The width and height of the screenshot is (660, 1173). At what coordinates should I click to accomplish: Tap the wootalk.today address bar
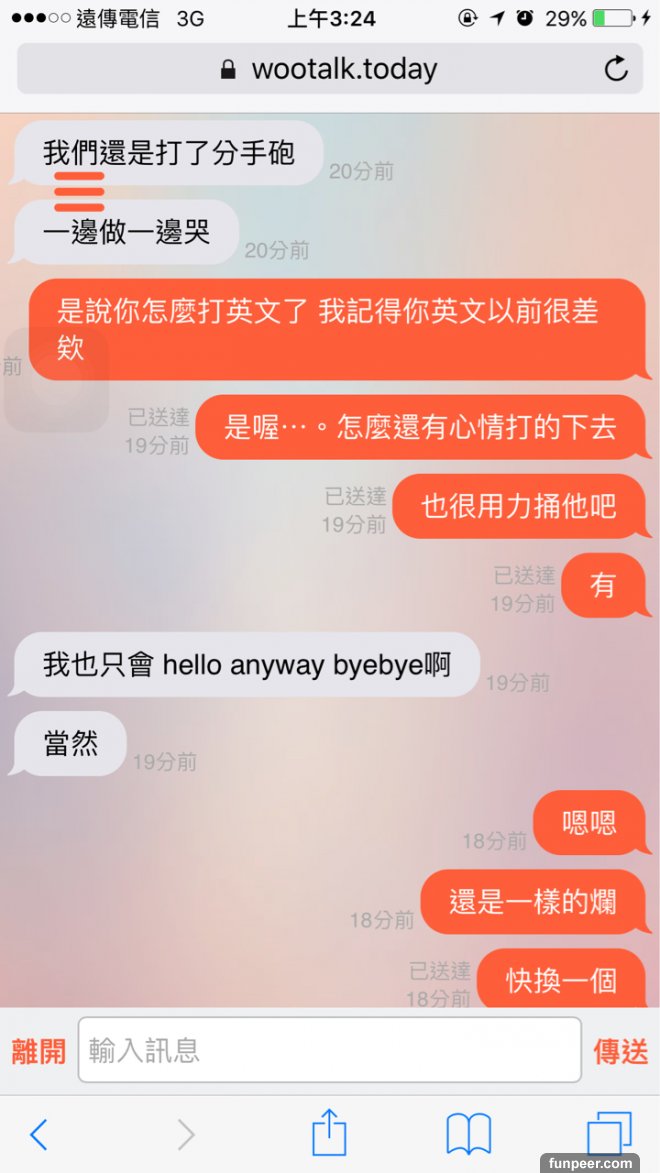coord(330,69)
